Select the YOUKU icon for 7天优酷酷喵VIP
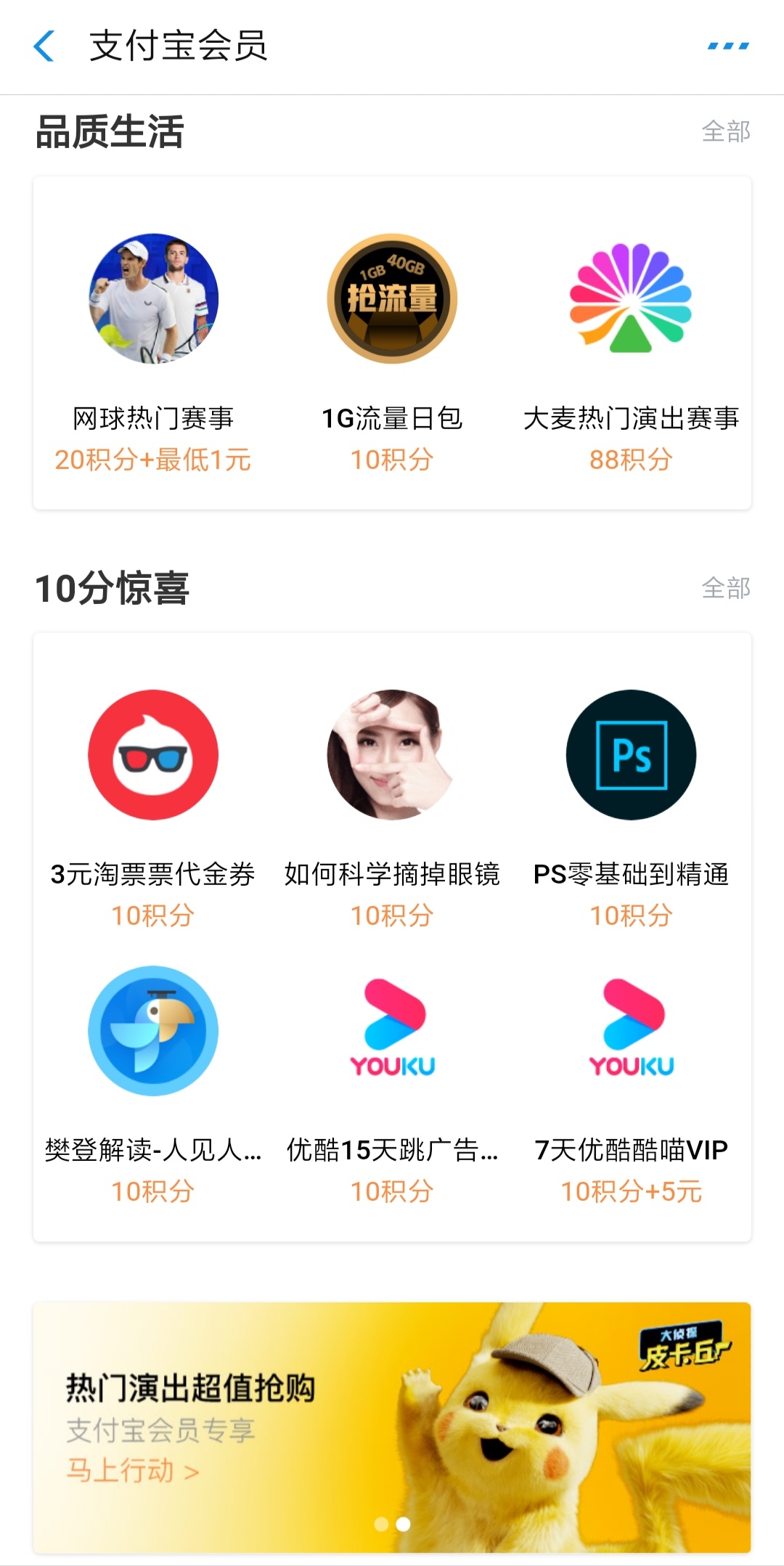The height and width of the screenshot is (1566, 784). coord(630,1031)
